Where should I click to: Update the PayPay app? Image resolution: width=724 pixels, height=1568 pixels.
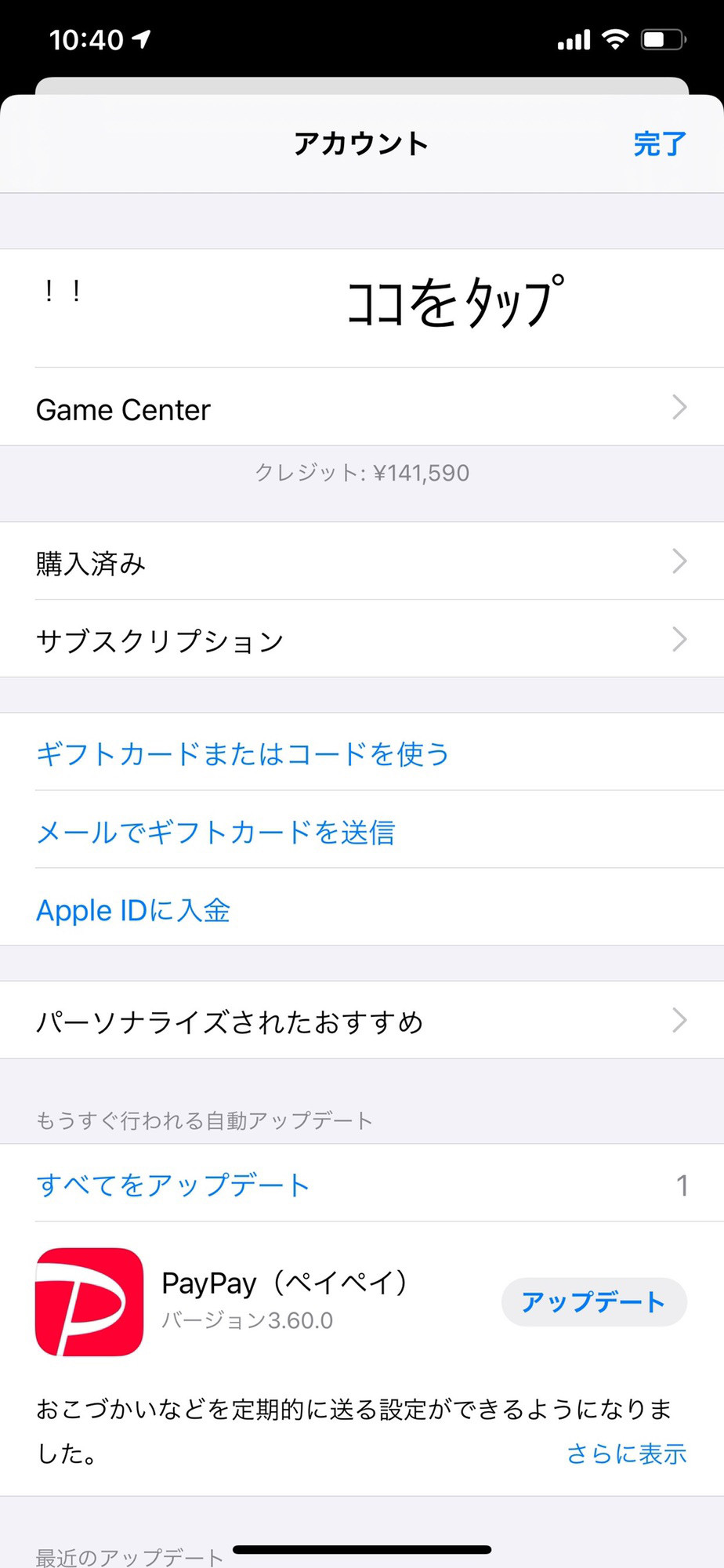(594, 1301)
